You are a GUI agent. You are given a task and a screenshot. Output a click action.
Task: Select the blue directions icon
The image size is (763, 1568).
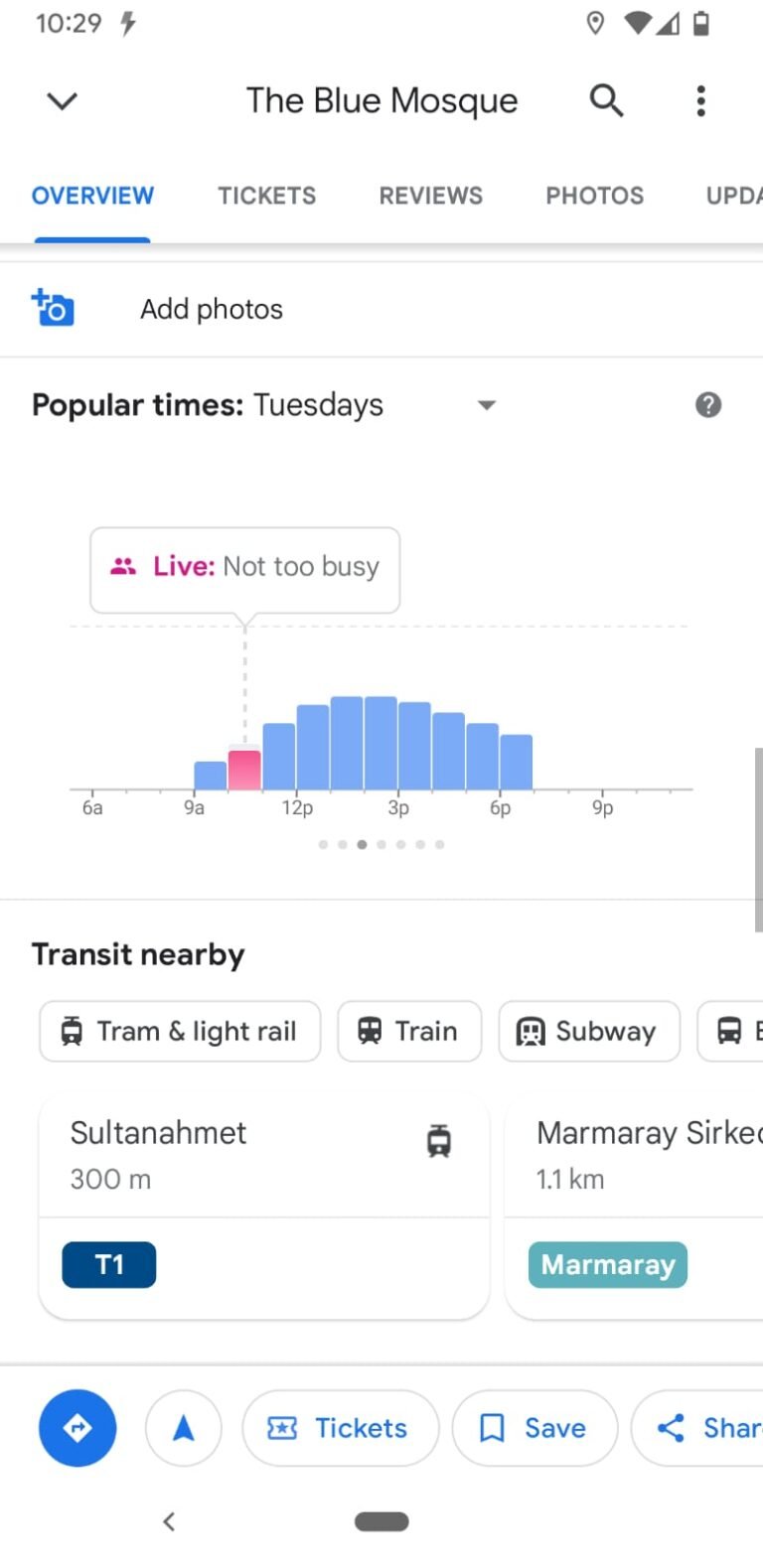[x=76, y=1427]
